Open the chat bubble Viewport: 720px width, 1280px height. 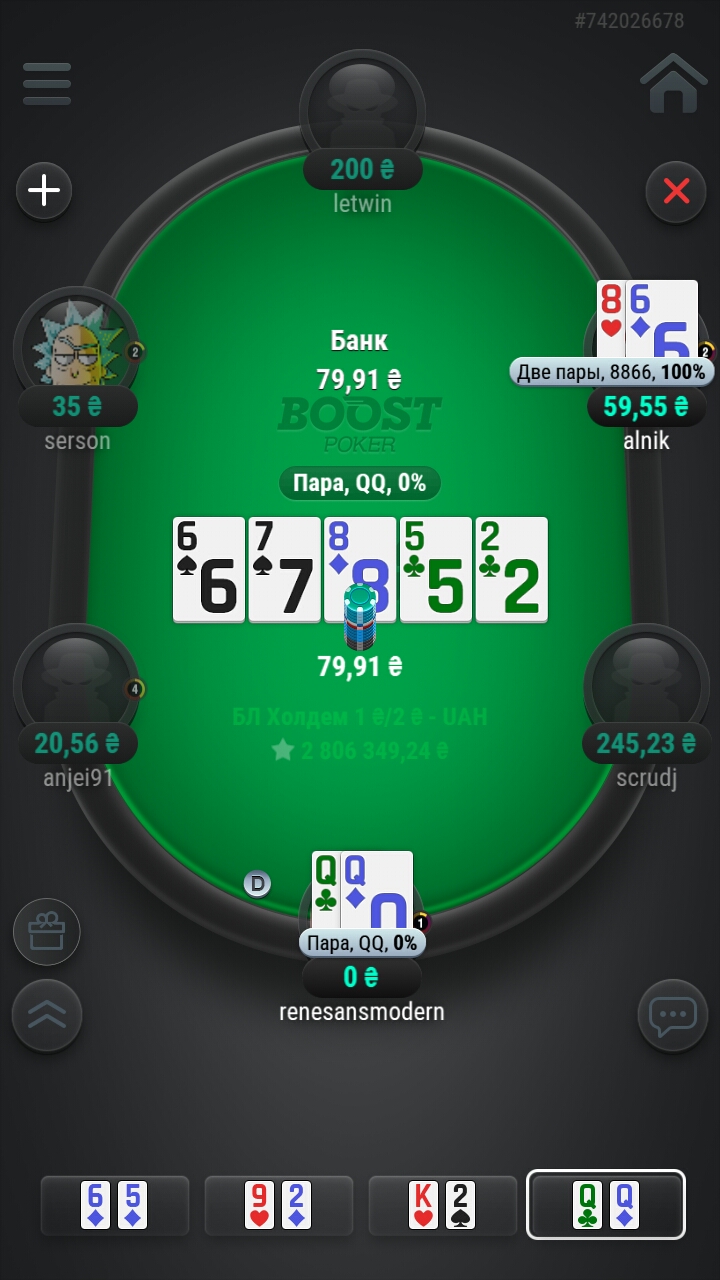coord(672,1015)
